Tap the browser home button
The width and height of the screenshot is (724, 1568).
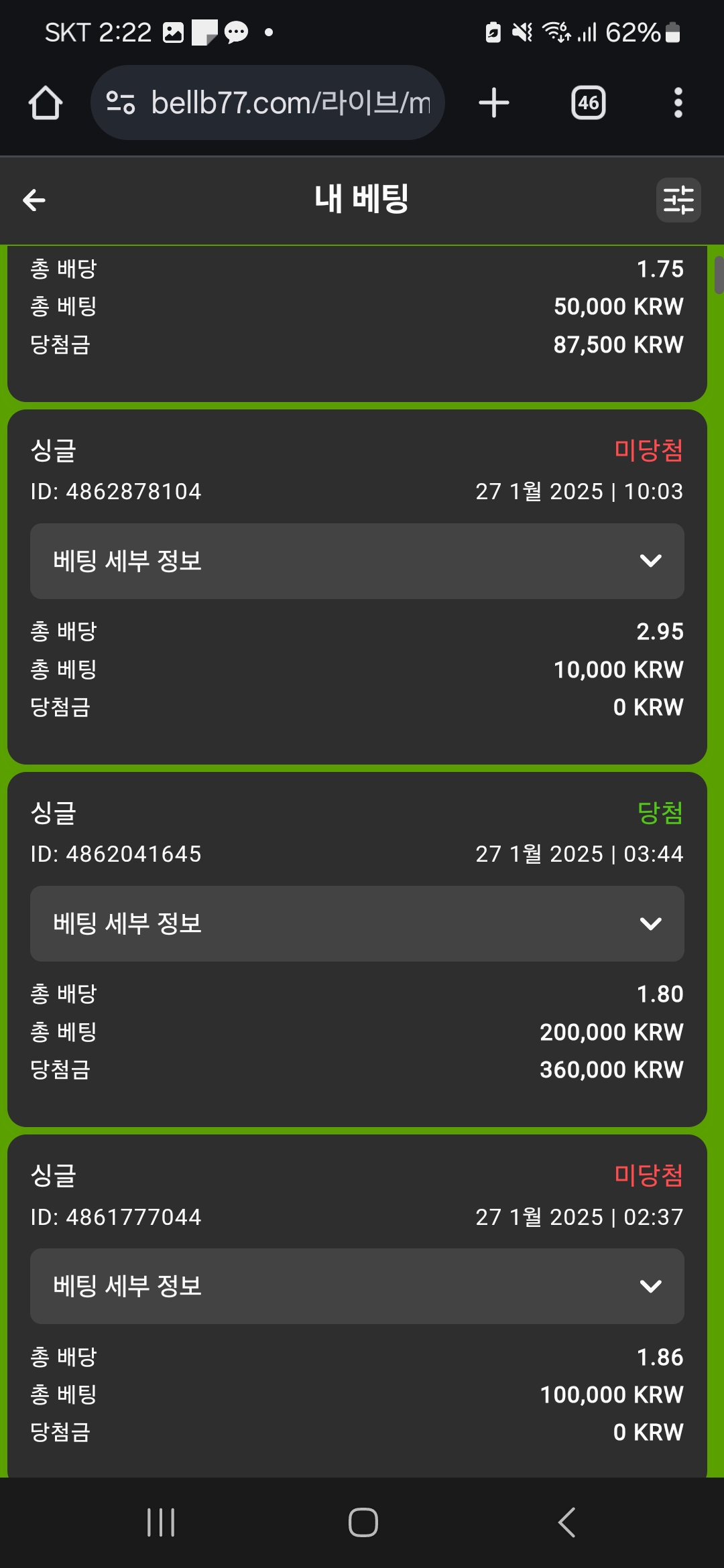click(x=46, y=103)
